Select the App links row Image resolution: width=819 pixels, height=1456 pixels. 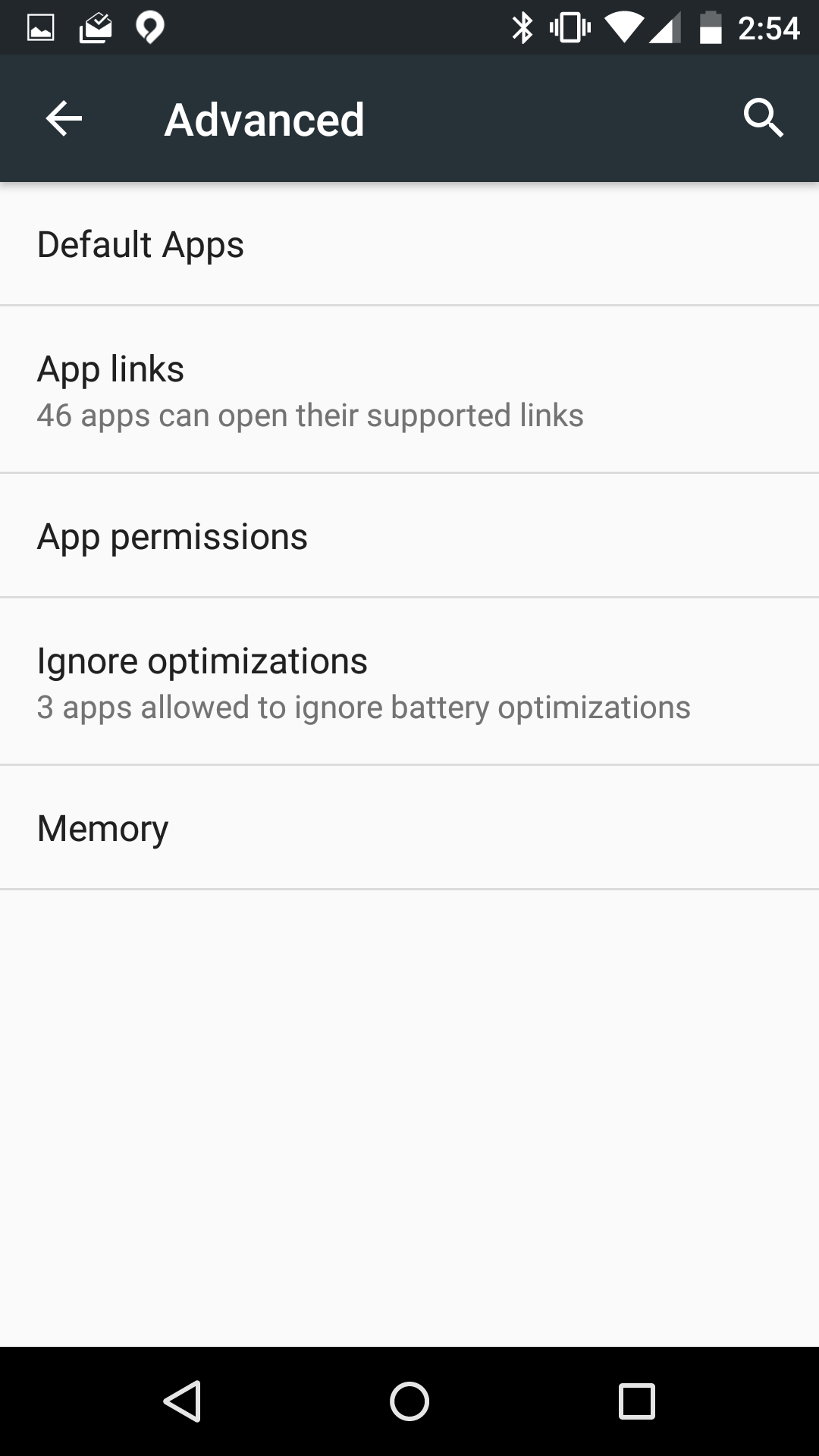point(409,390)
